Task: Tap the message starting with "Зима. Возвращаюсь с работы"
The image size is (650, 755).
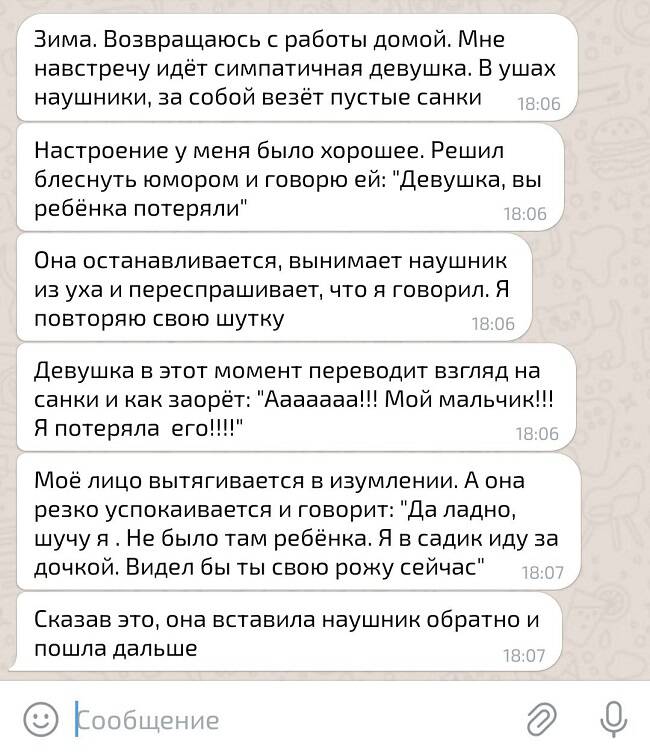Action: [x=299, y=68]
